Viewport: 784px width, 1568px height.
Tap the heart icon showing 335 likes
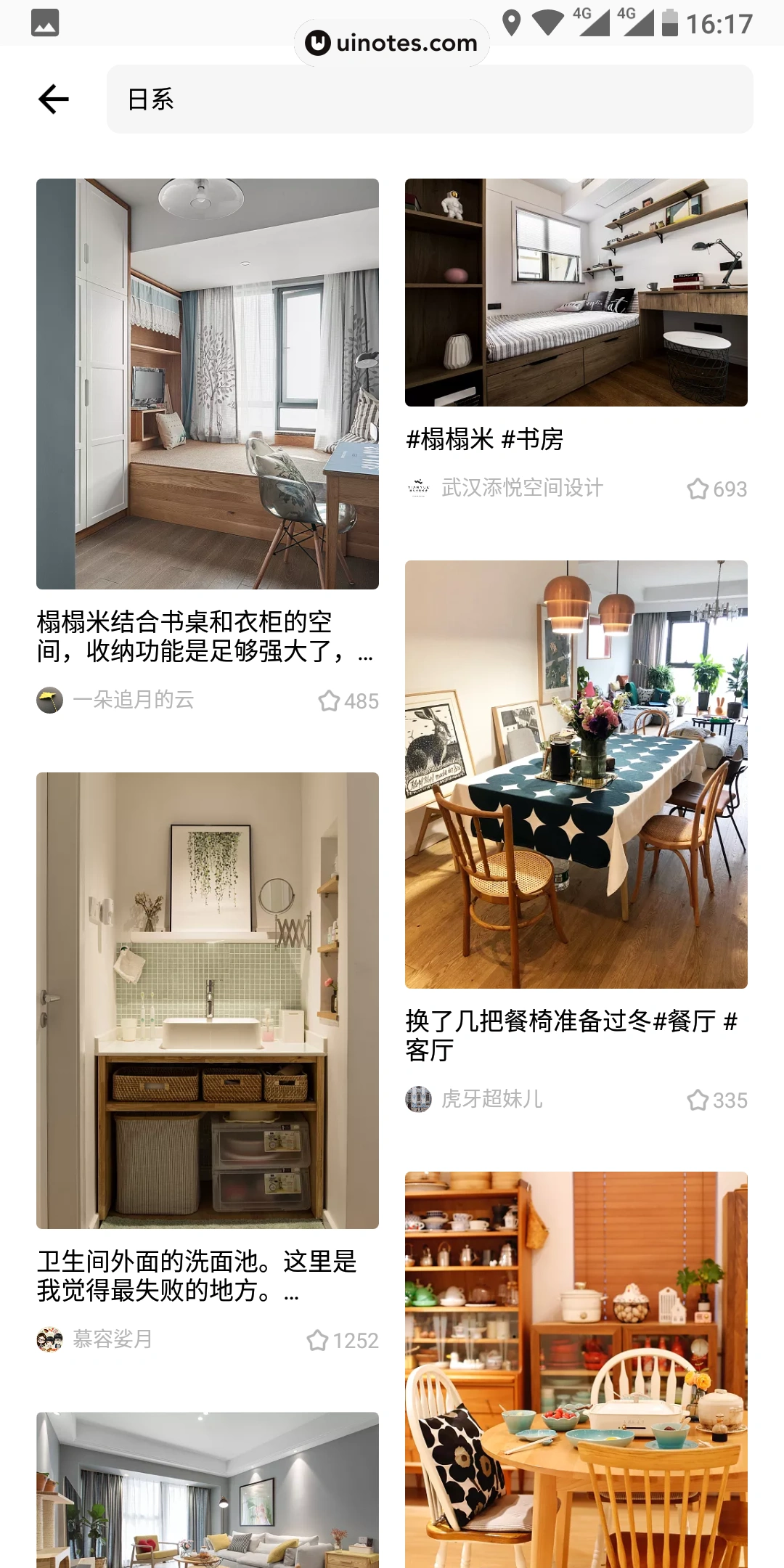(699, 1100)
